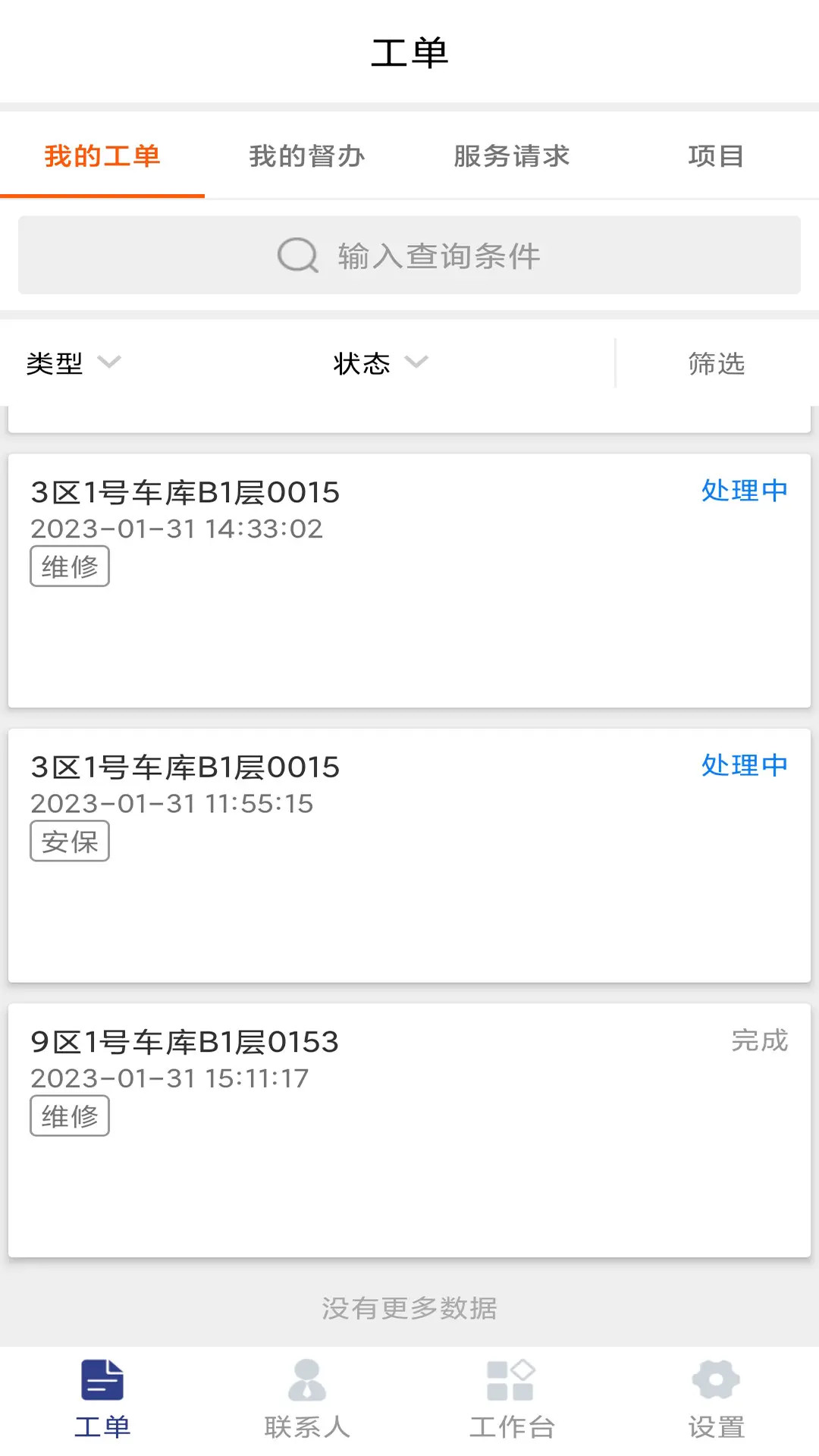The width and height of the screenshot is (819, 1456).
Task: Switch to the 服务请求 tab
Action: (x=512, y=157)
